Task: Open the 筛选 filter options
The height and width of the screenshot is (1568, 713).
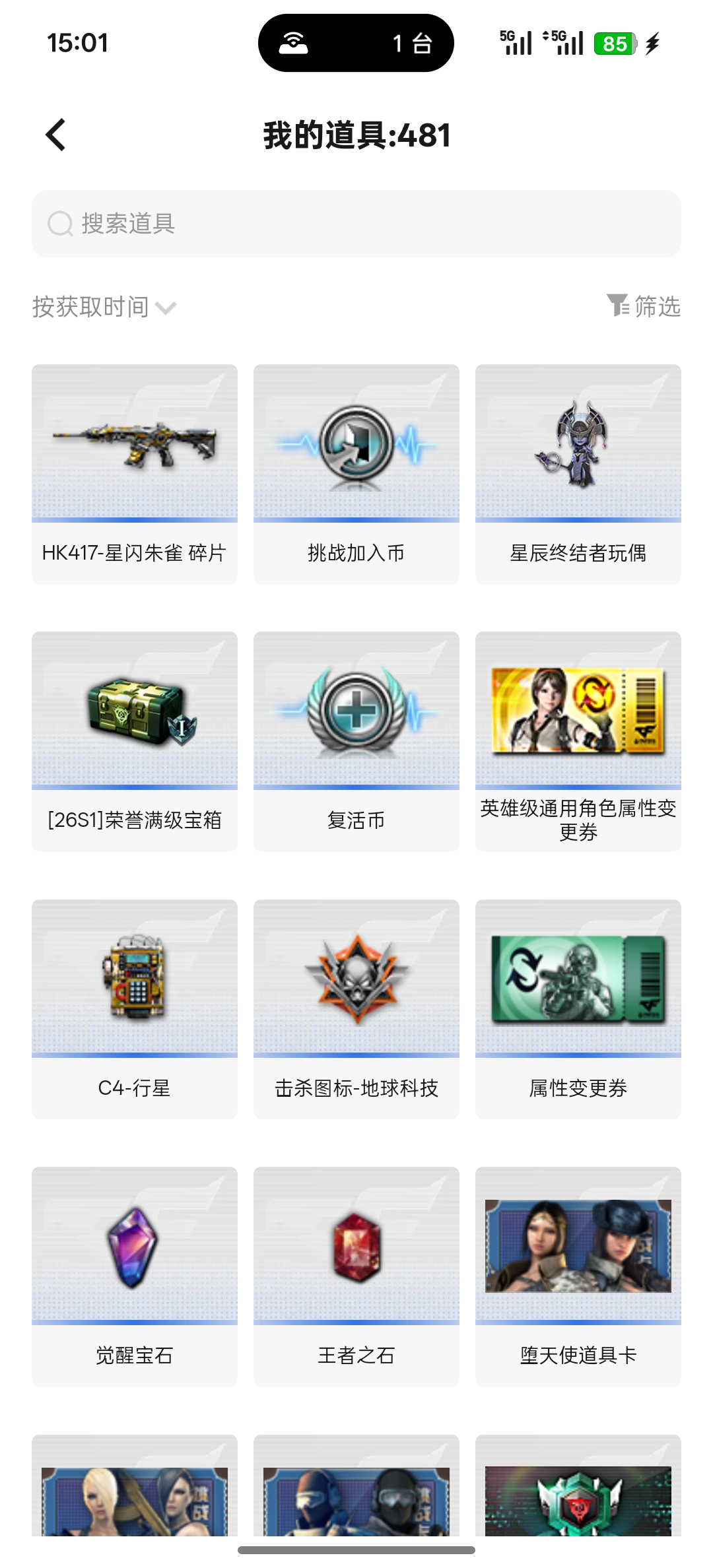Action: (x=644, y=306)
